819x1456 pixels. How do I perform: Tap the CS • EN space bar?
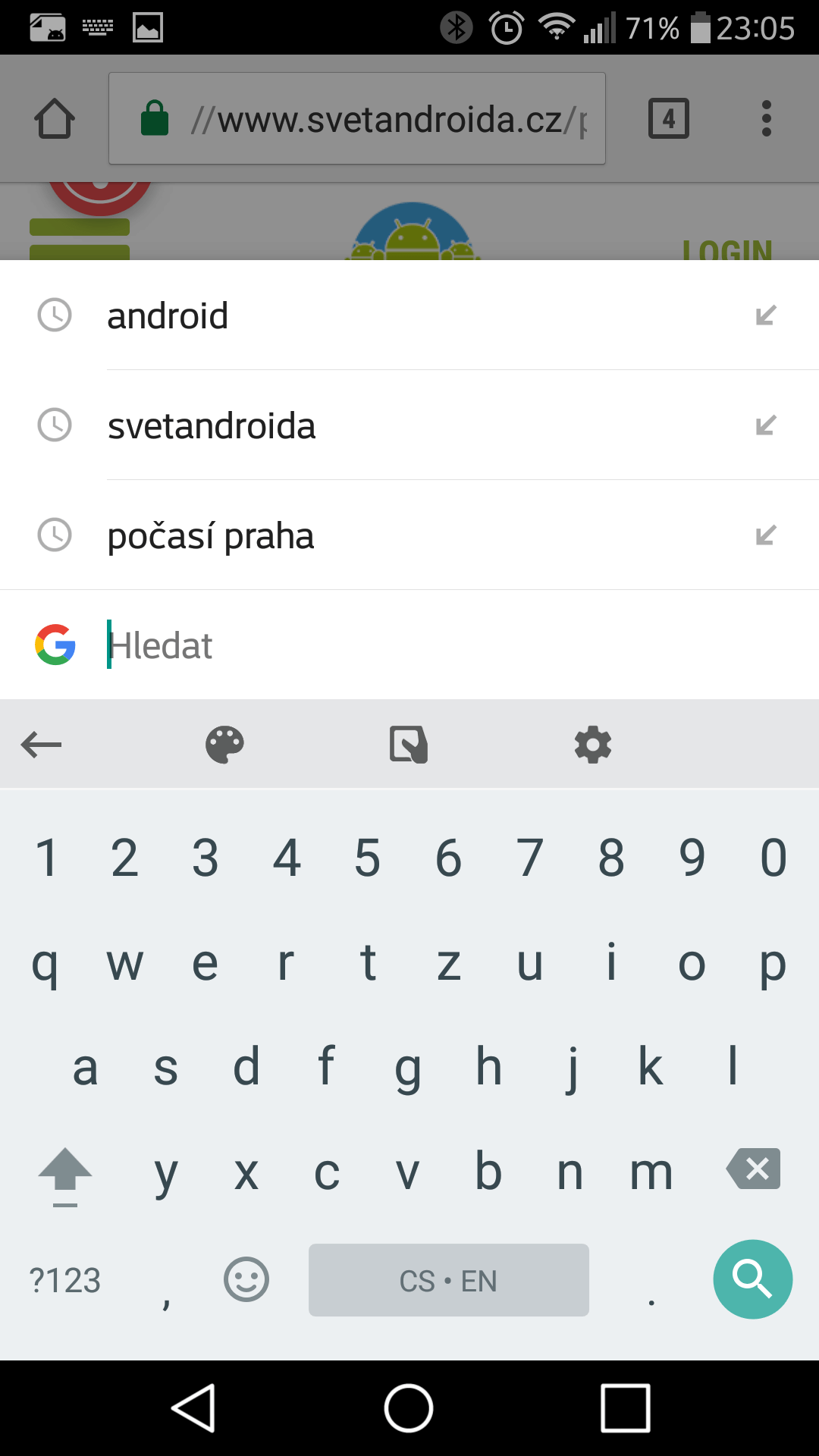[x=449, y=1280]
